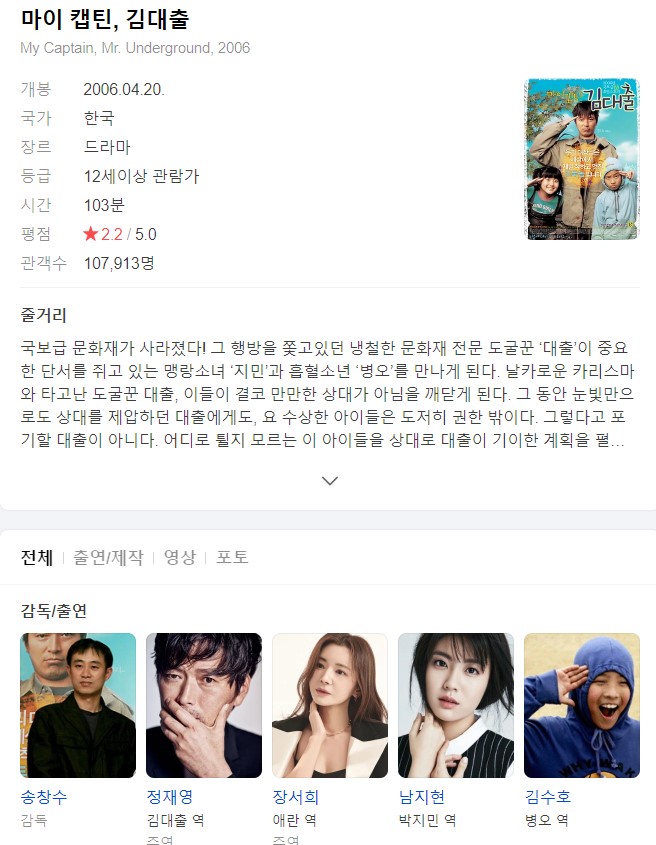Expand the full 줄거리 synopsis
Image resolution: width=656 pixels, height=845 pixels.
(x=330, y=480)
